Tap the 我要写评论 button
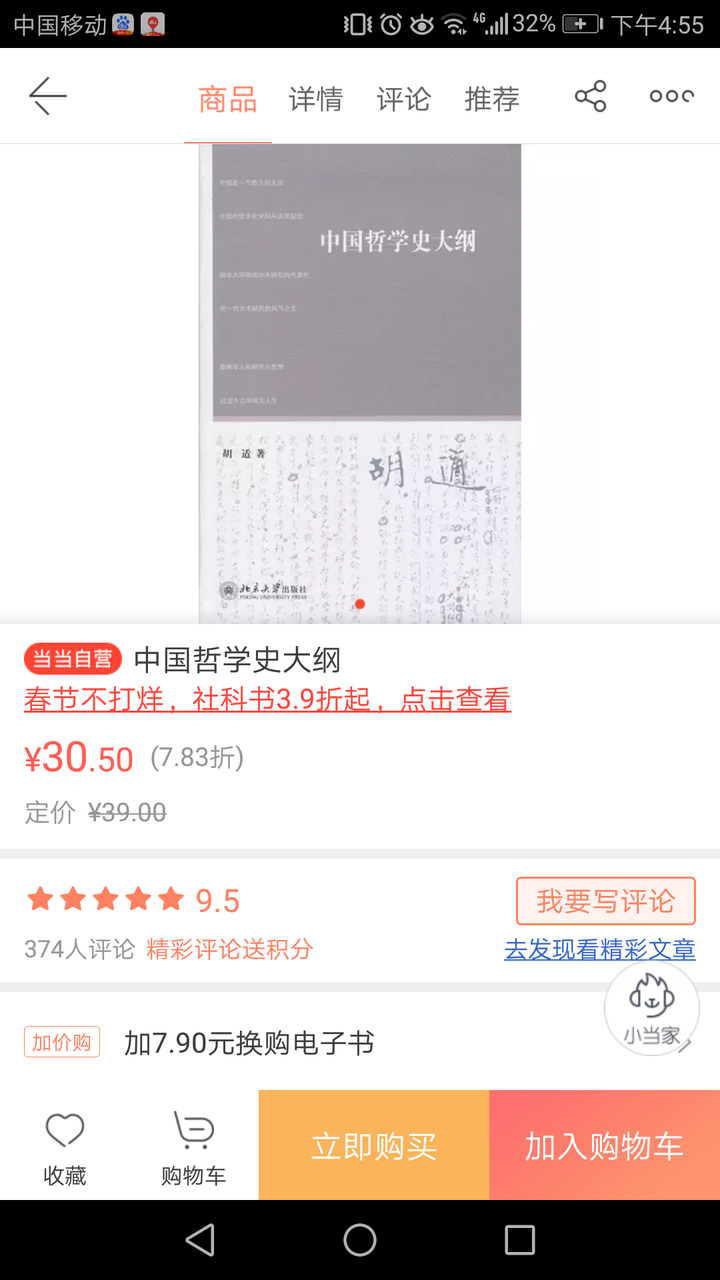 coord(605,901)
